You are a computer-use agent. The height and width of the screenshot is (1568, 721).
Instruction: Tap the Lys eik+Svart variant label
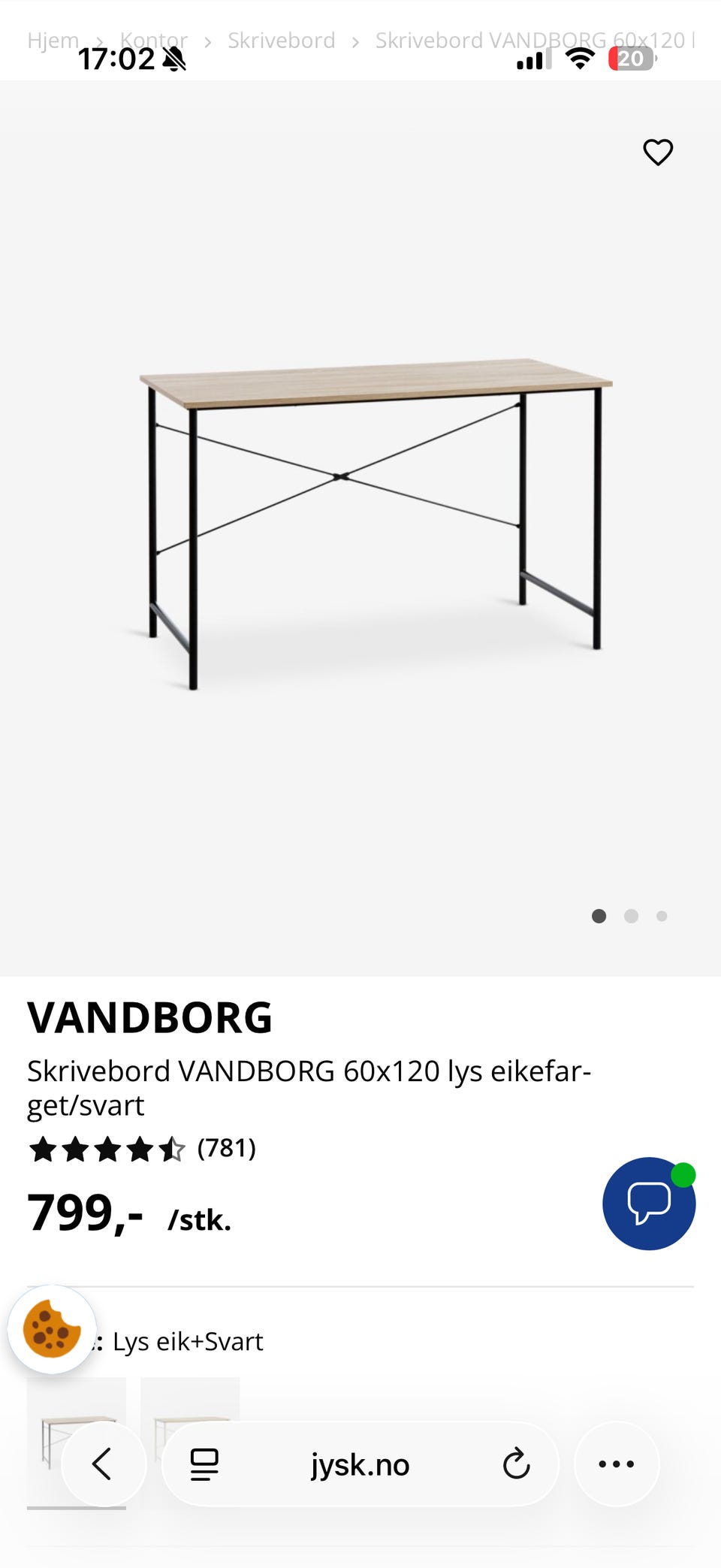click(187, 1341)
